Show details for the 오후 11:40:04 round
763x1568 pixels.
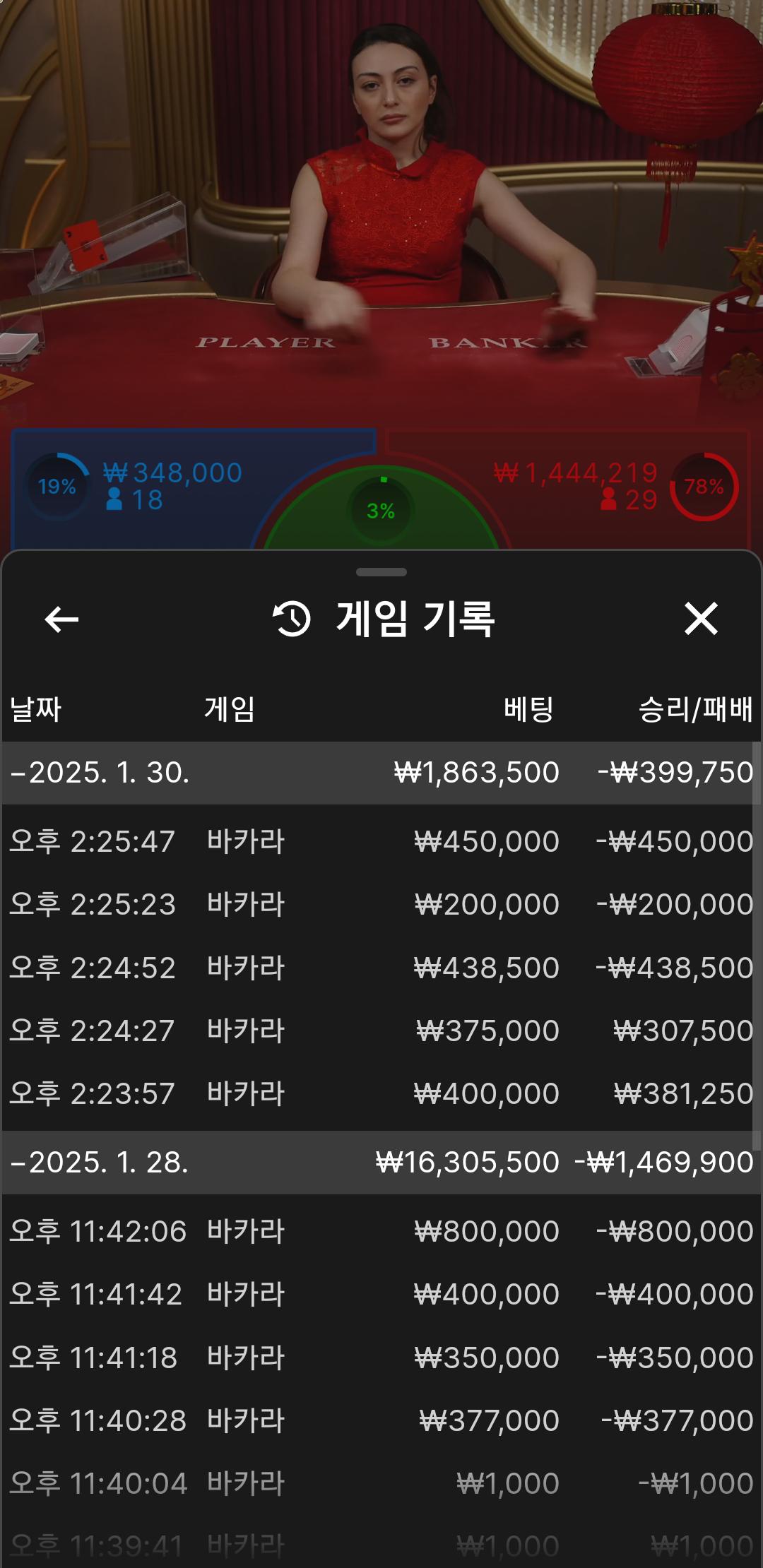[381, 1483]
